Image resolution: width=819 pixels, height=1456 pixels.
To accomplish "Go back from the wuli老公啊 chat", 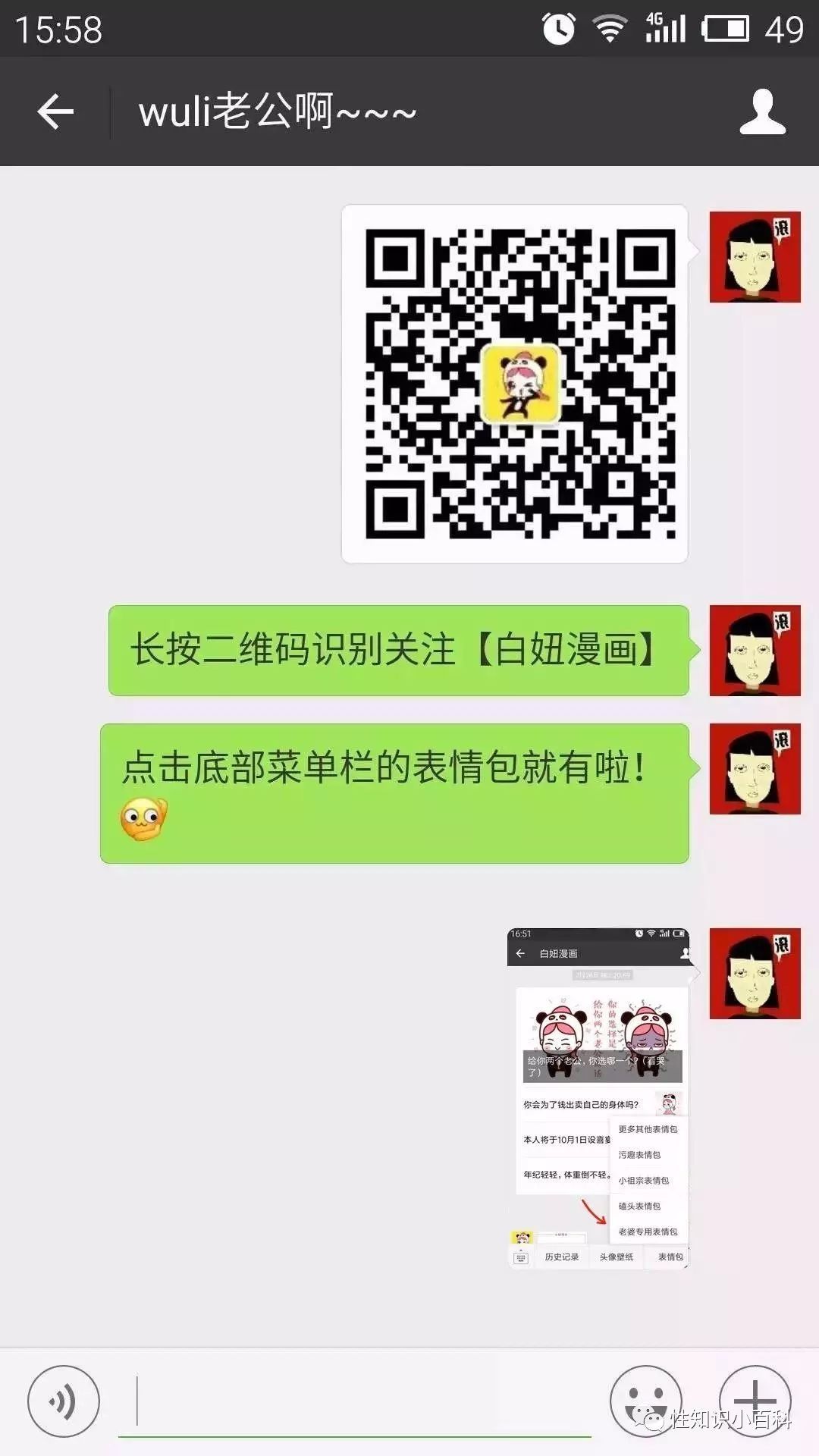I will [x=55, y=112].
